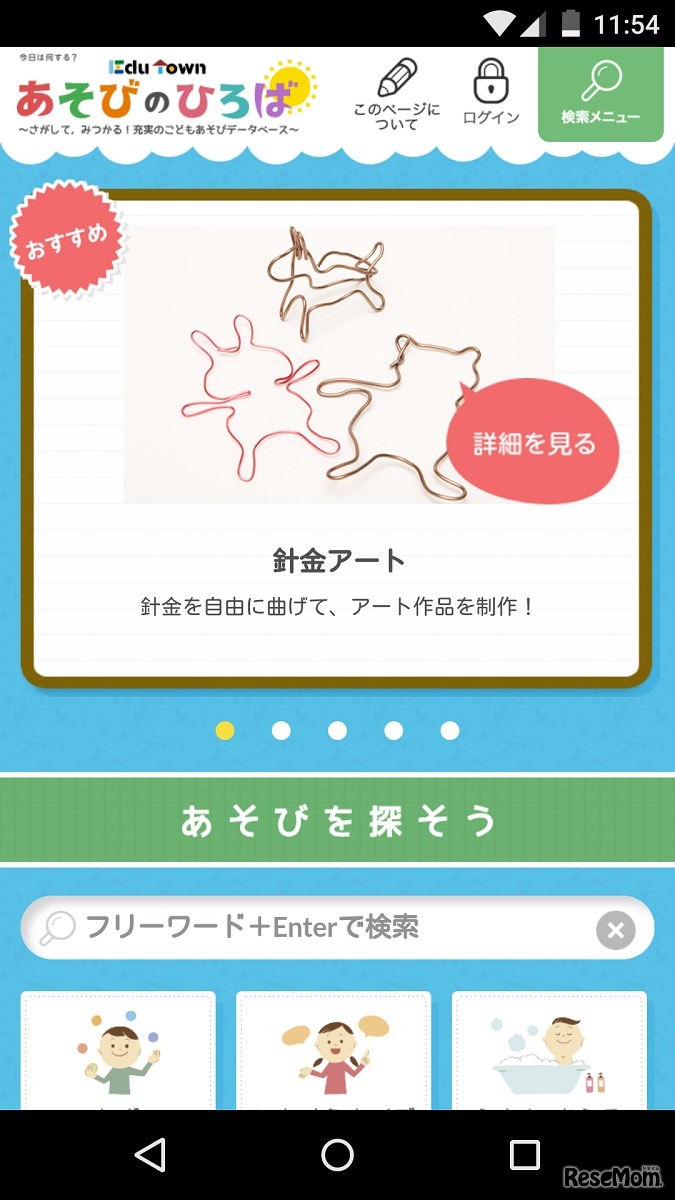The image size is (675, 1200).
Task: Open the このページについて pencil link
Action: (397, 95)
